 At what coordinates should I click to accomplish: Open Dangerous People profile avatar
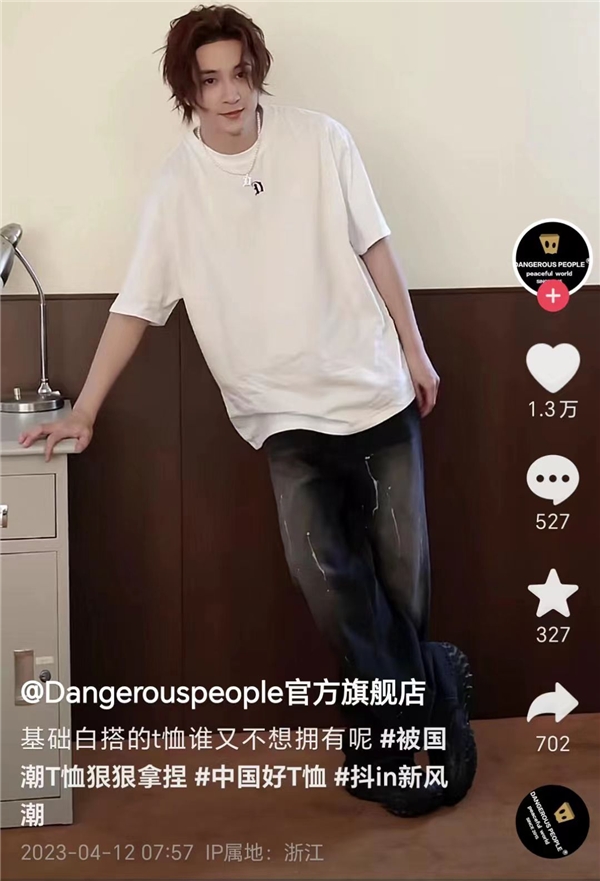pyautogui.click(x=552, y=255)
